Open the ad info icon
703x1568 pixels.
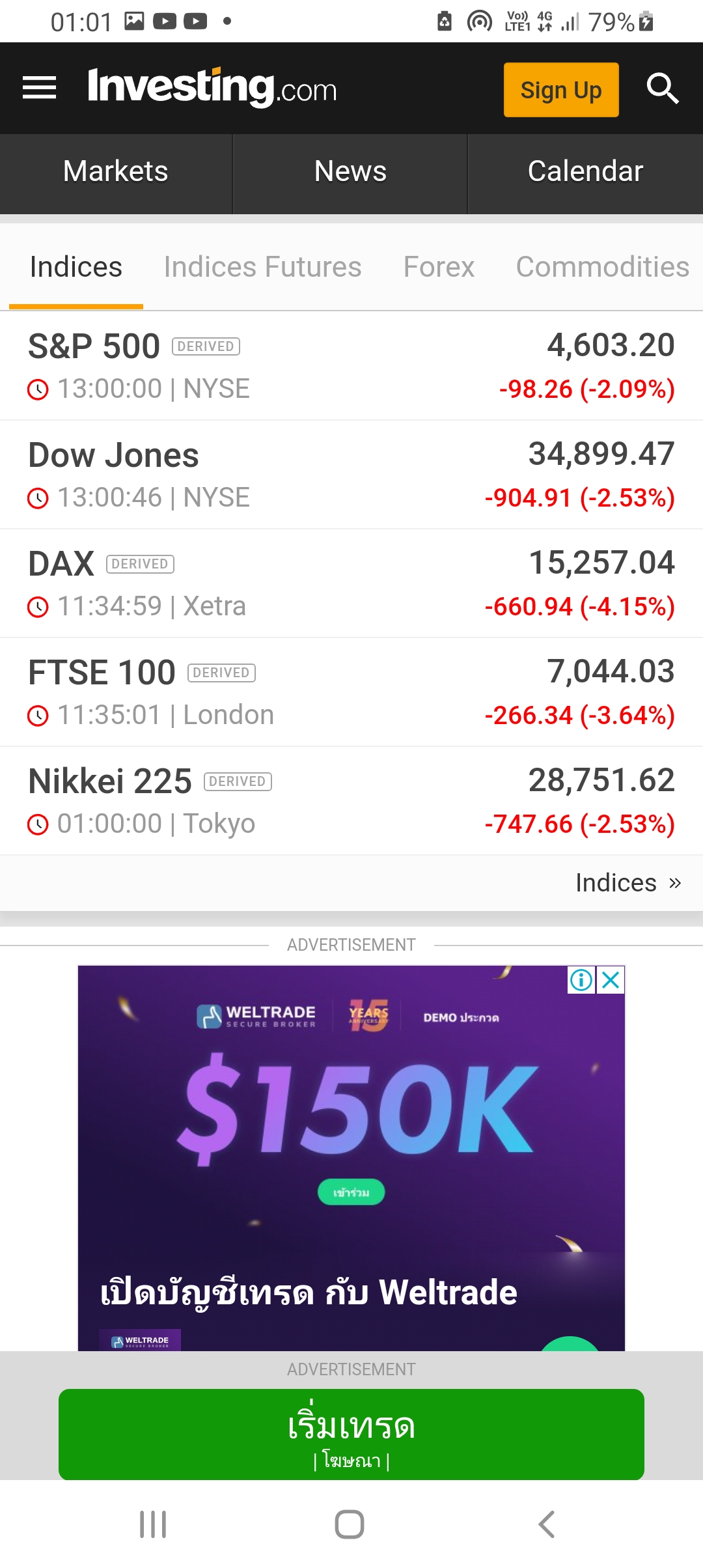point(581,980)
